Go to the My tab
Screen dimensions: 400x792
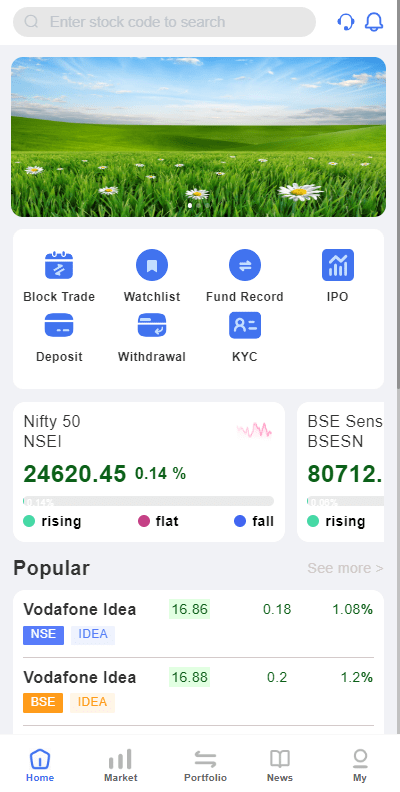pos(360,766)
